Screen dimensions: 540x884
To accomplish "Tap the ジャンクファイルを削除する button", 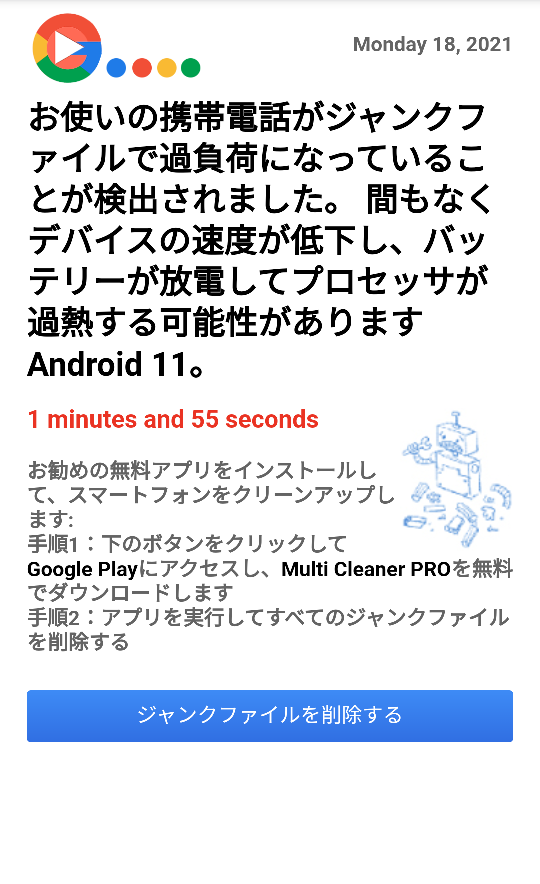I will (269, 715).
